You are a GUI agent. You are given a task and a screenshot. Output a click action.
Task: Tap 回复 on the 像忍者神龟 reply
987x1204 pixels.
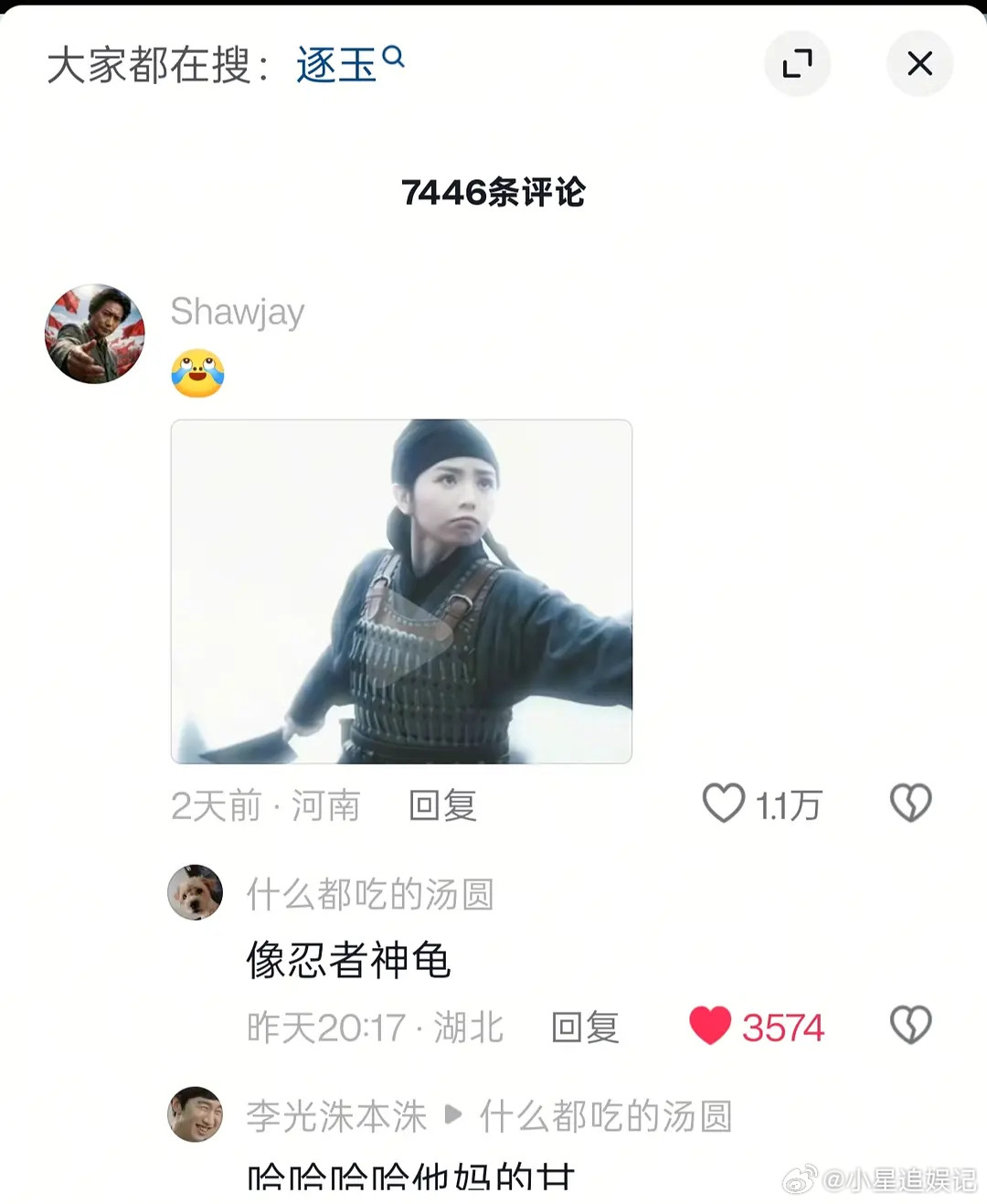click(585, 1028)
